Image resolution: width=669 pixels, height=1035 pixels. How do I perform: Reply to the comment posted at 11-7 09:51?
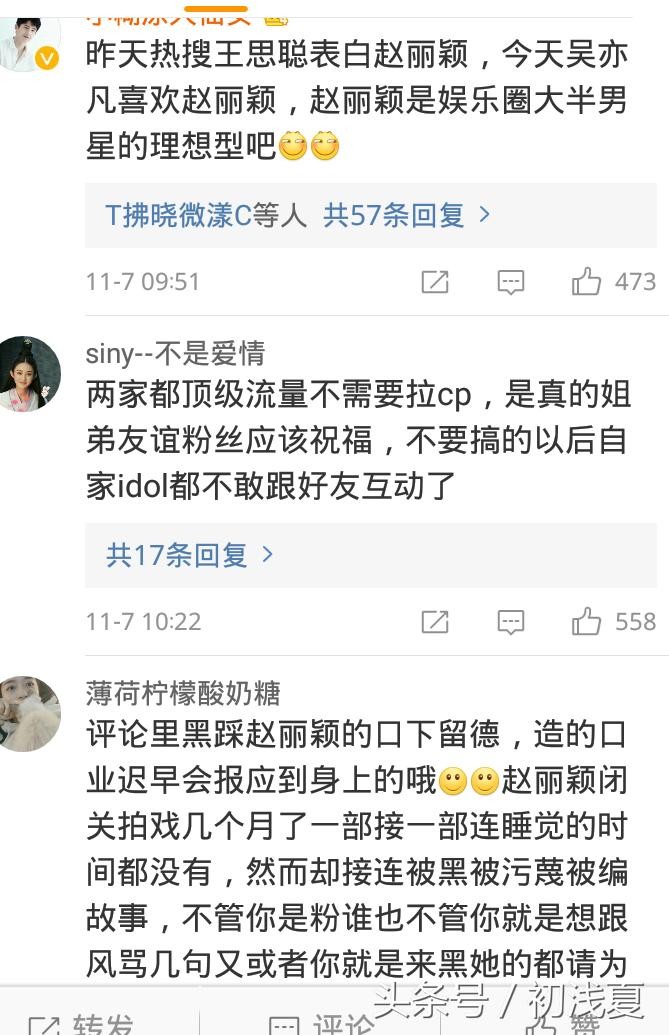coord(511,282)
